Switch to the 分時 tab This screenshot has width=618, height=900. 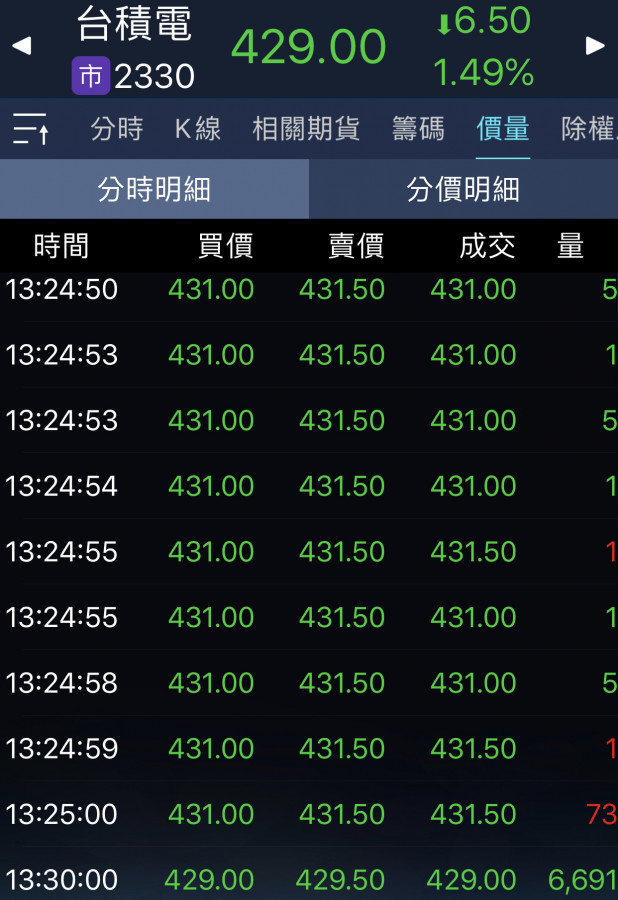[117, 129]
